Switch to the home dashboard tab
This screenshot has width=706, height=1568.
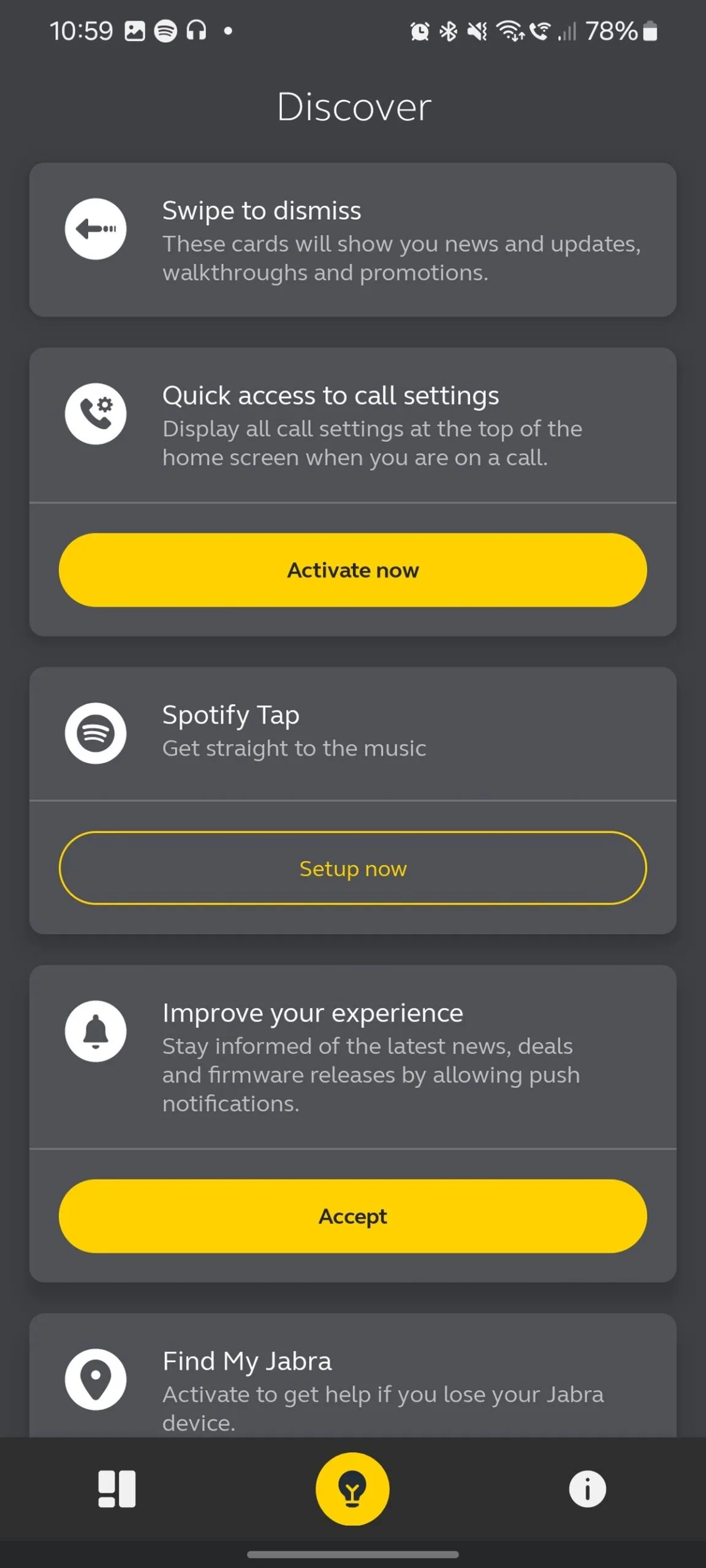point(117,1489)
